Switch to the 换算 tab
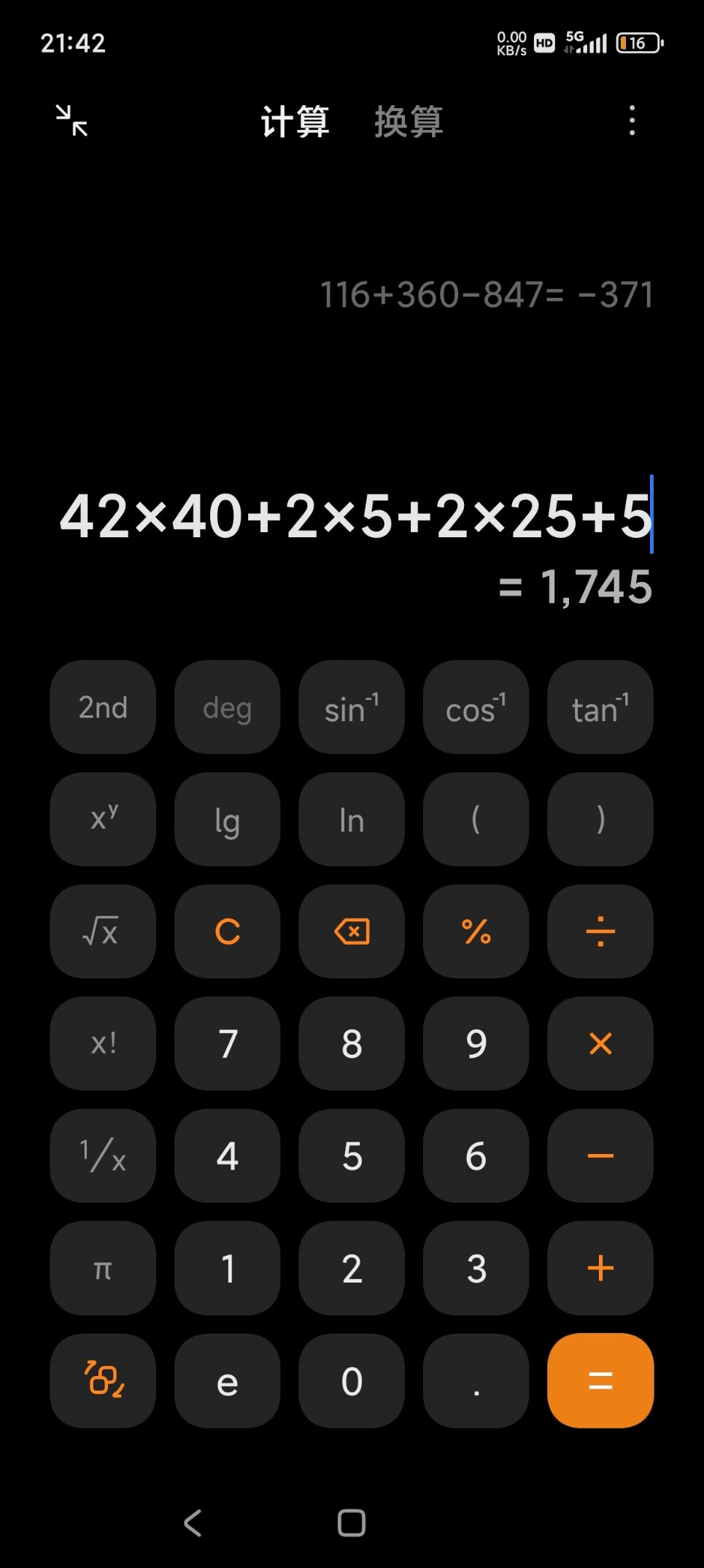 pos(409,121)
